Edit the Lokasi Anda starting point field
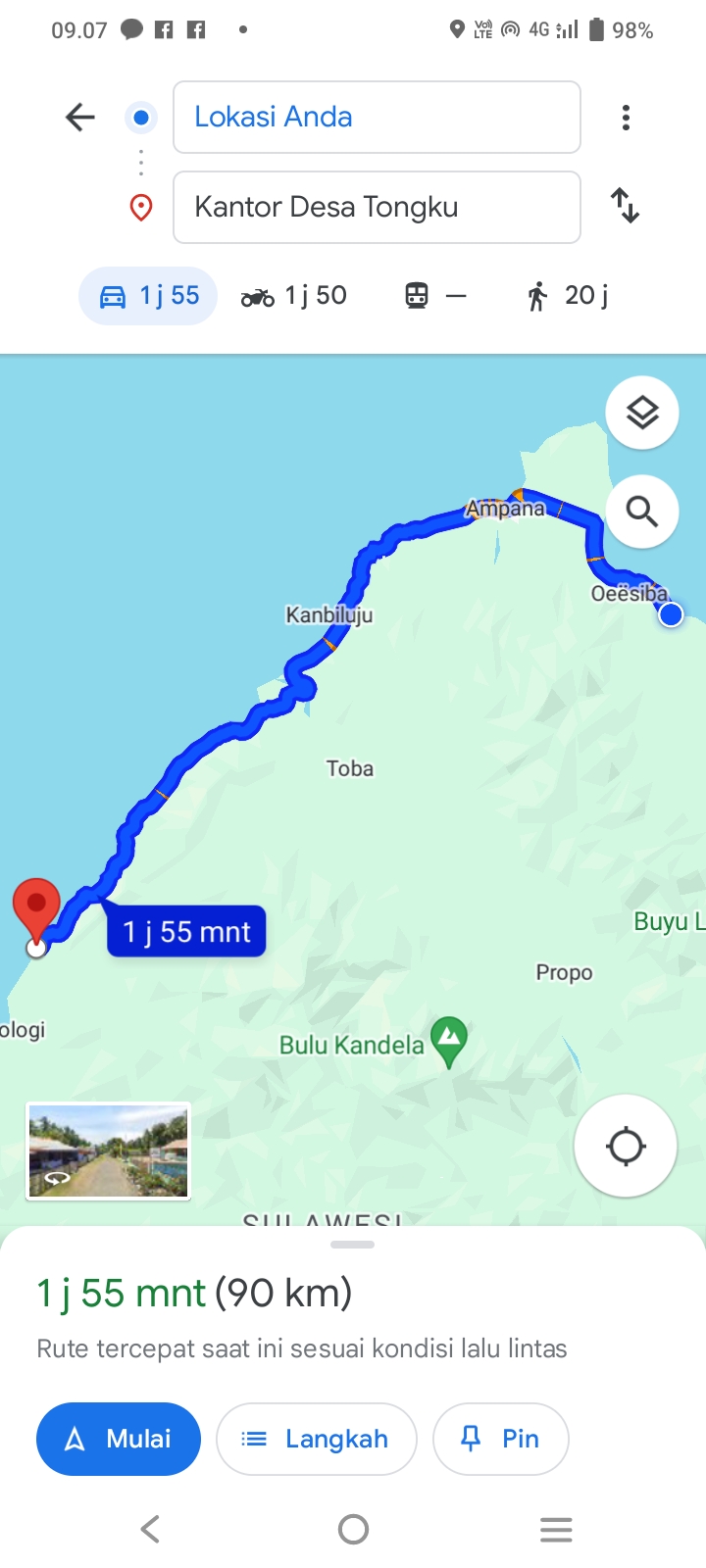The height and width of the screenshot is (1568, 706). [x=377, y=118]
